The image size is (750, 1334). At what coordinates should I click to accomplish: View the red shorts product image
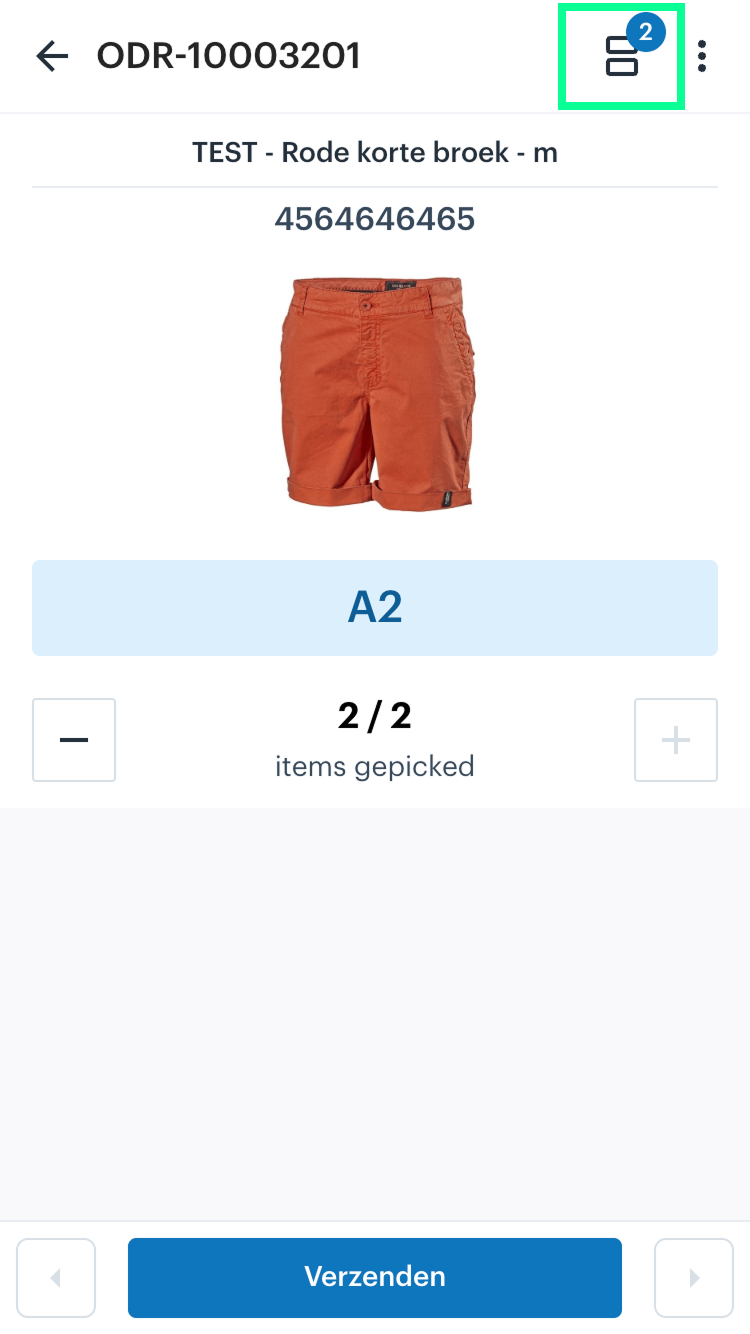(x=375, y=393)
